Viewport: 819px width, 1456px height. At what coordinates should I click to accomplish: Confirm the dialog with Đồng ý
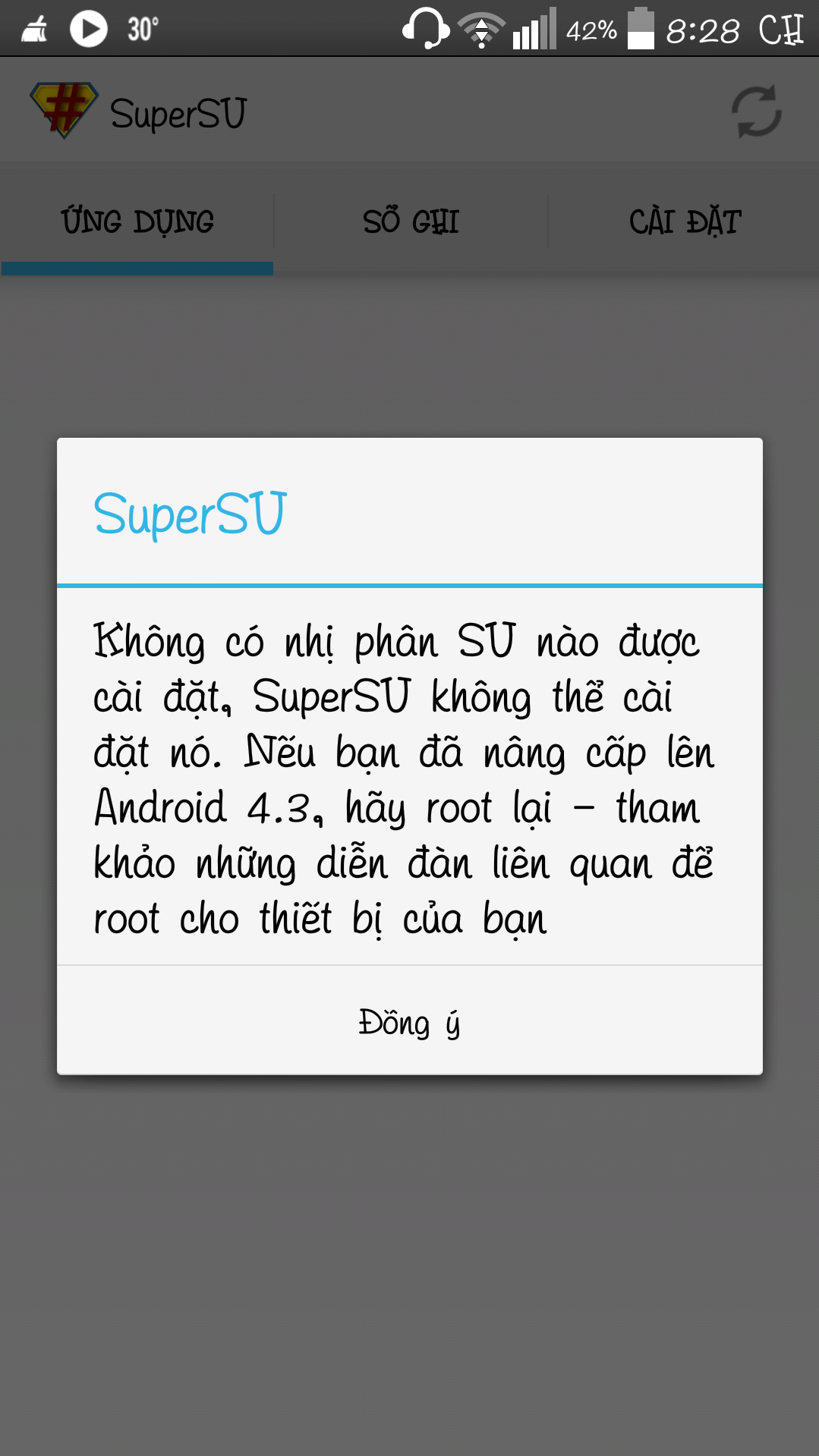(409, 1021)
